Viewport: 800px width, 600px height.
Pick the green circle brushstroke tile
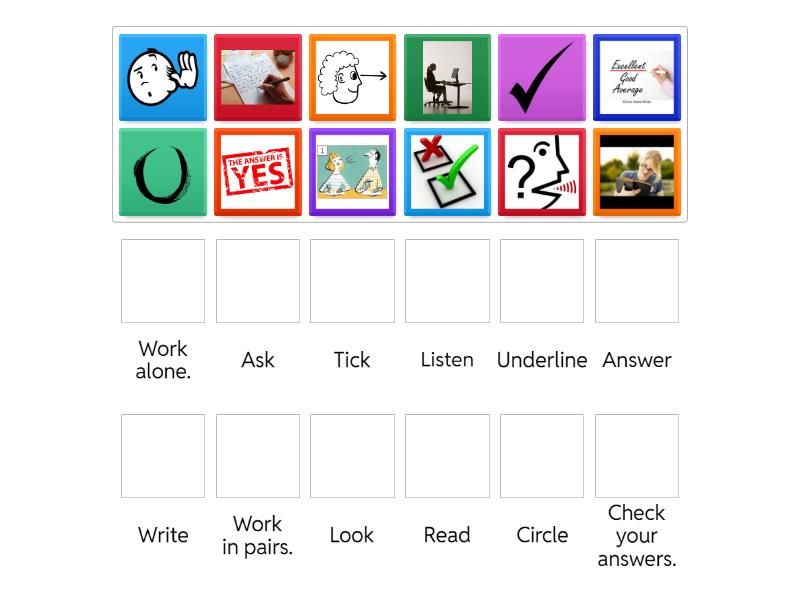pyautogui.click(x=163, y=172)
